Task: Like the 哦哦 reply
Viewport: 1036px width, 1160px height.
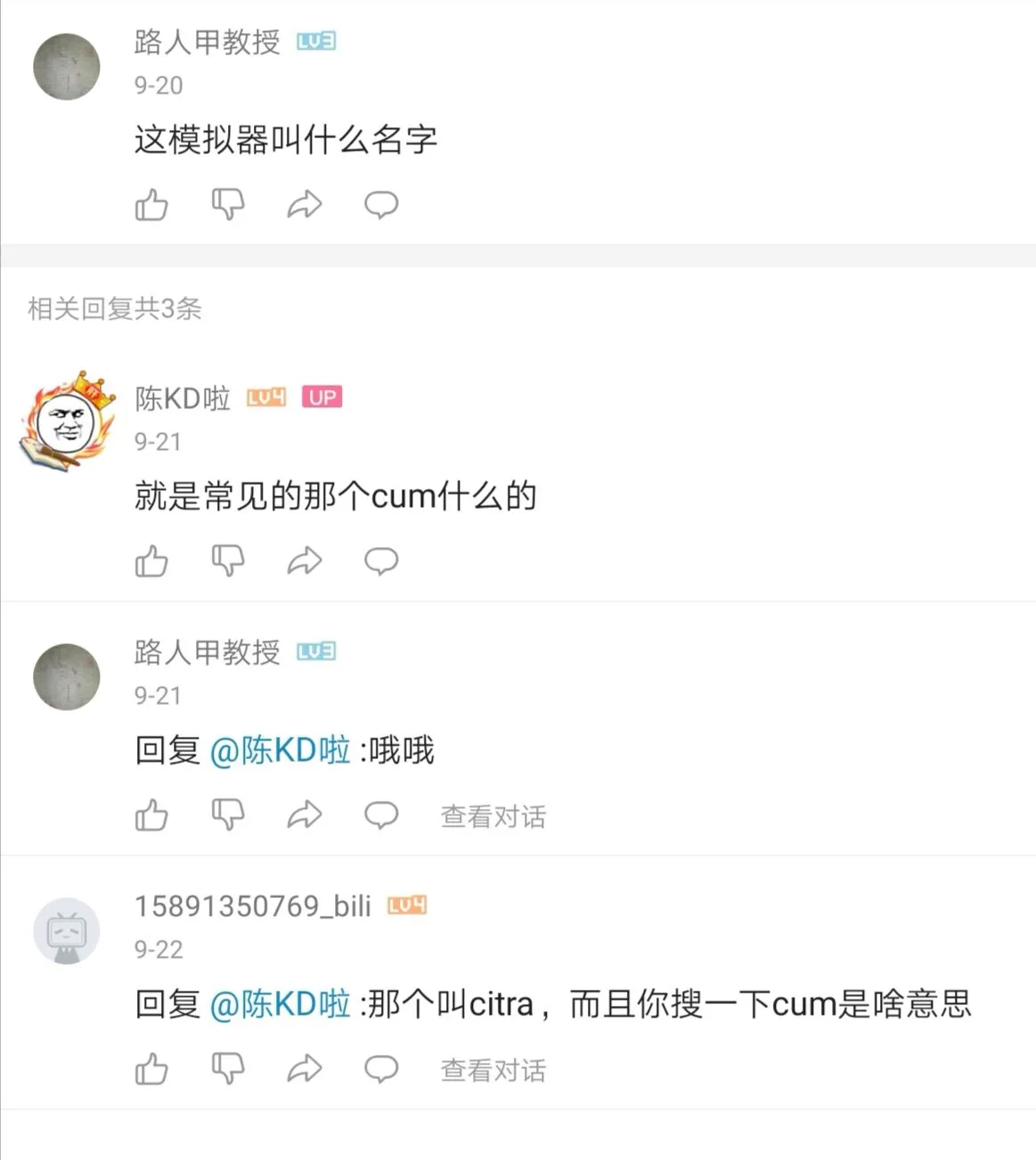Action: [151, 815]
